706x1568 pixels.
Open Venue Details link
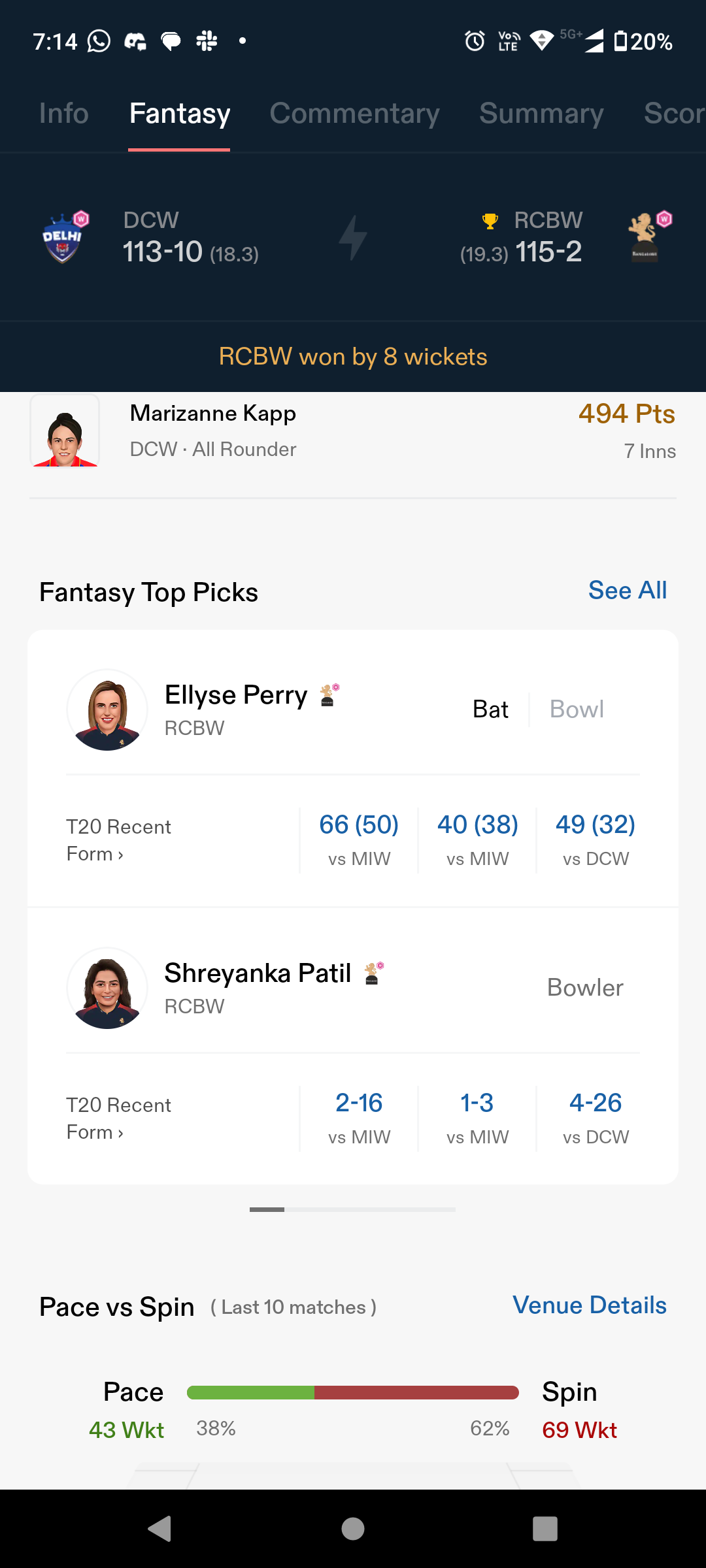(589, 1305)
